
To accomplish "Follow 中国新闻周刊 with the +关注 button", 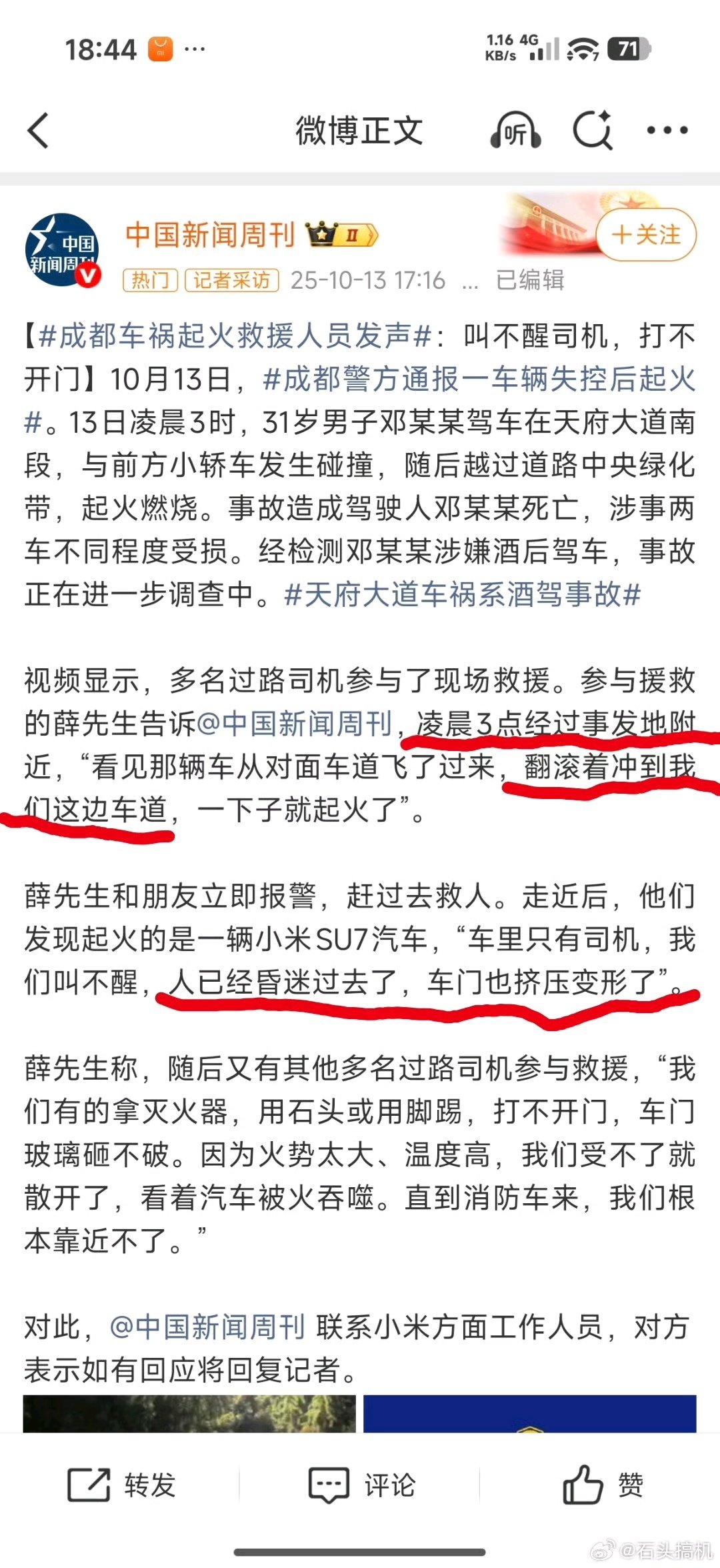I will [x=645, y=235].
